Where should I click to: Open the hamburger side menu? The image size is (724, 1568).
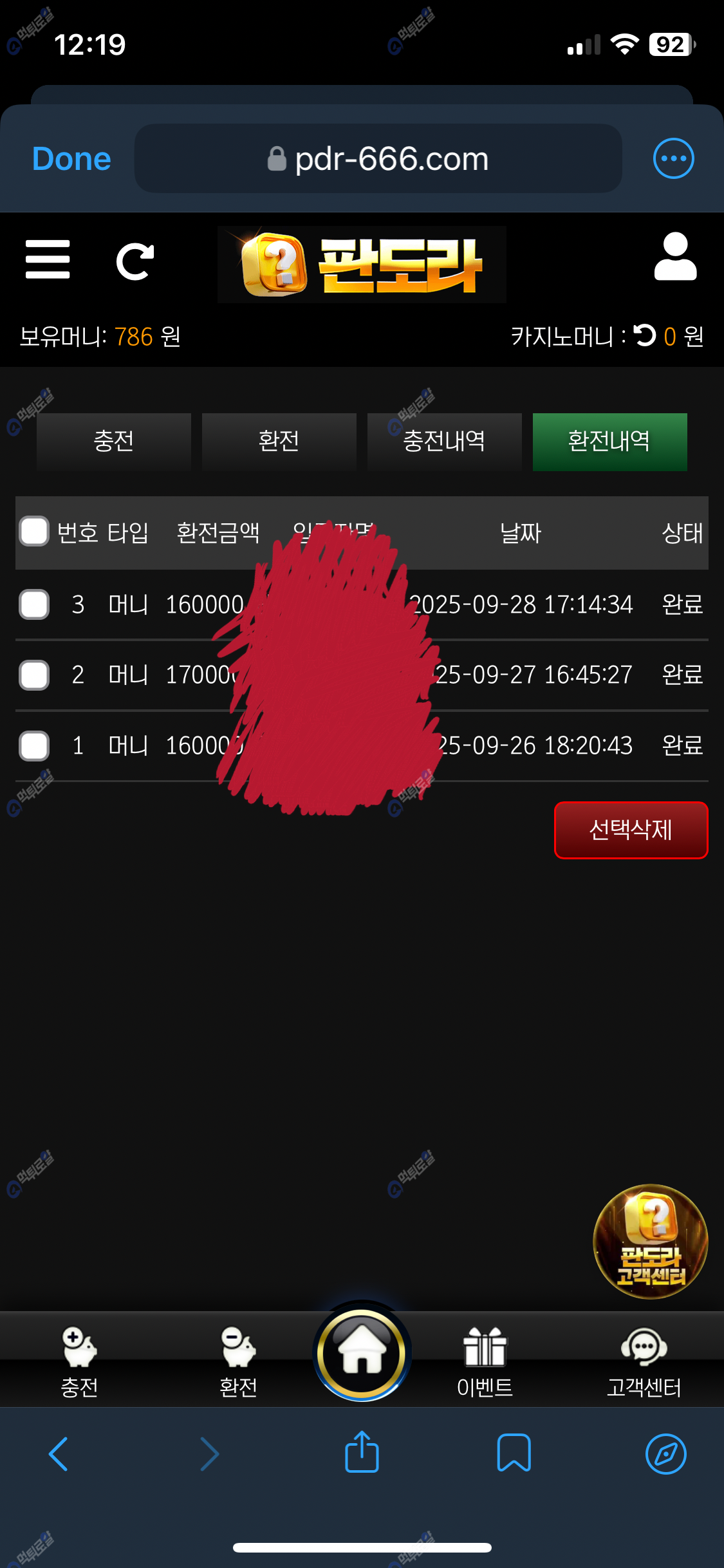pyautogui.click(x=48, y=259)
